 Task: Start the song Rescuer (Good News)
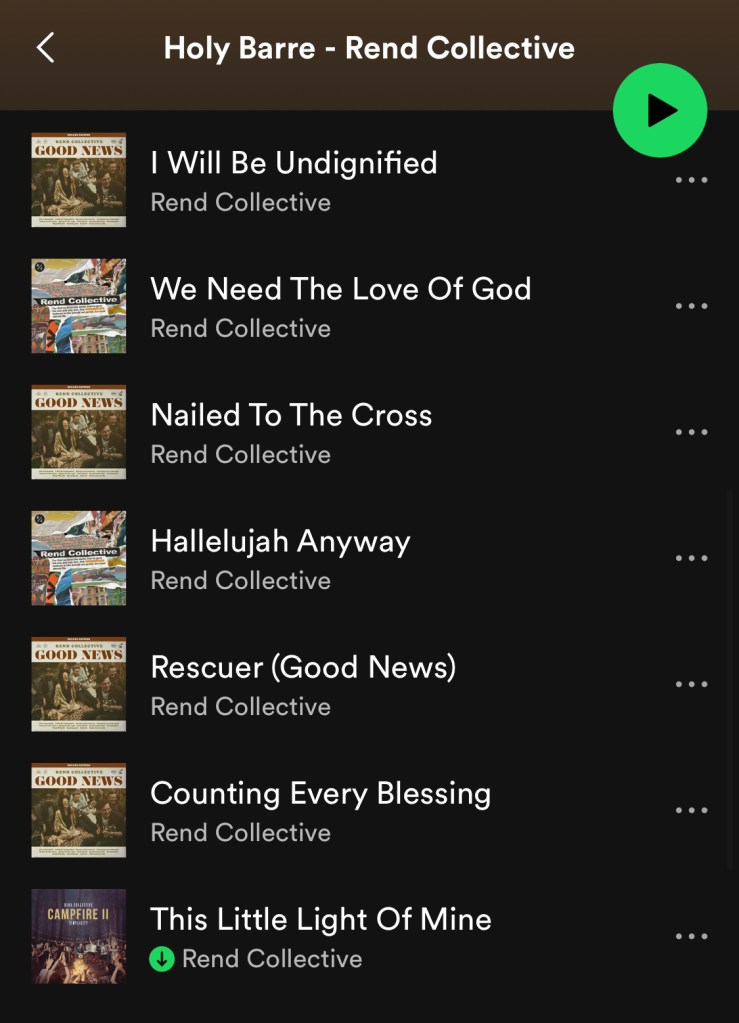[303, 667]
